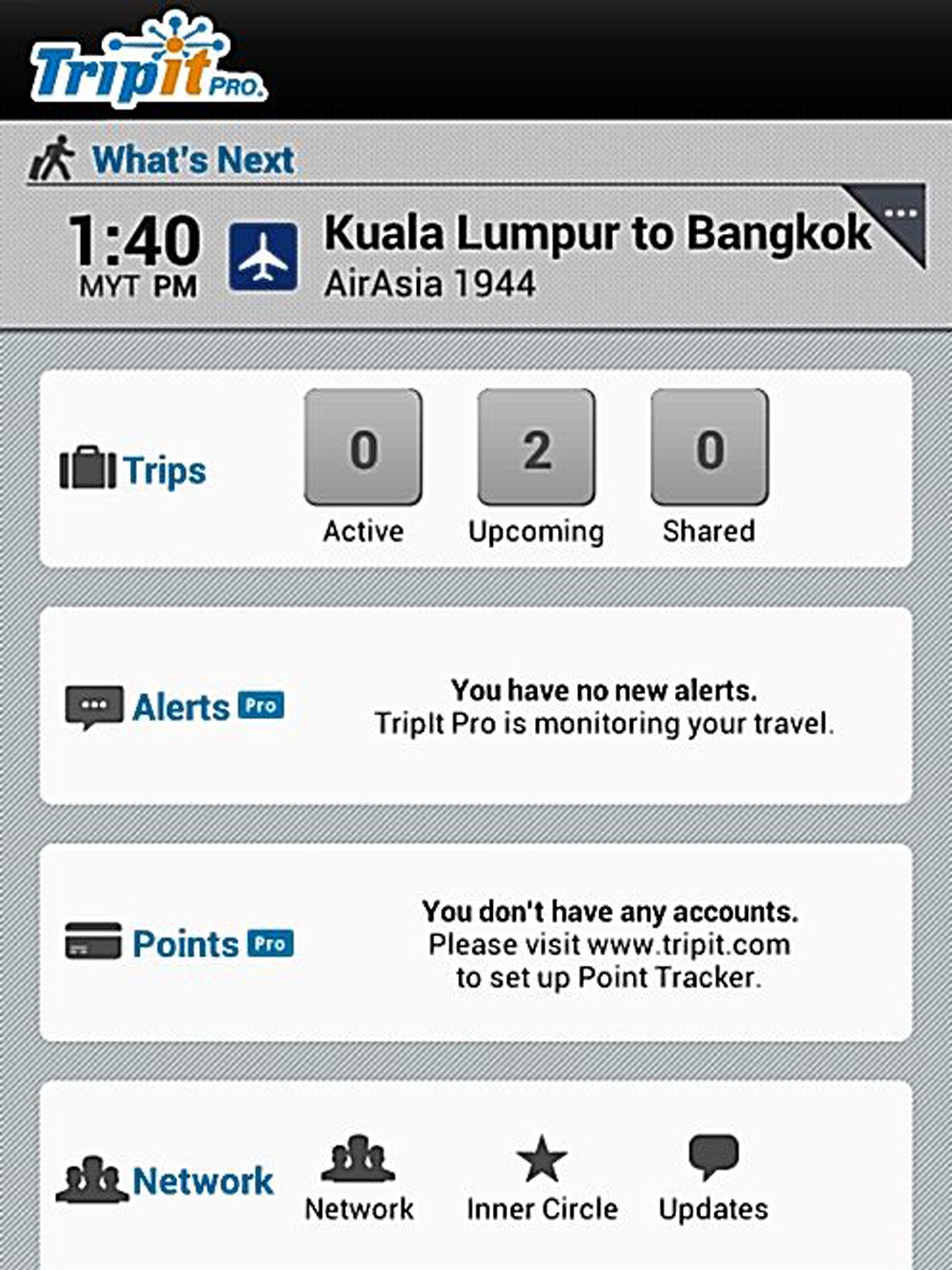The image size is (952, 1270).
Task: View Upcoming trips
Action: click(x=536, y=448)
